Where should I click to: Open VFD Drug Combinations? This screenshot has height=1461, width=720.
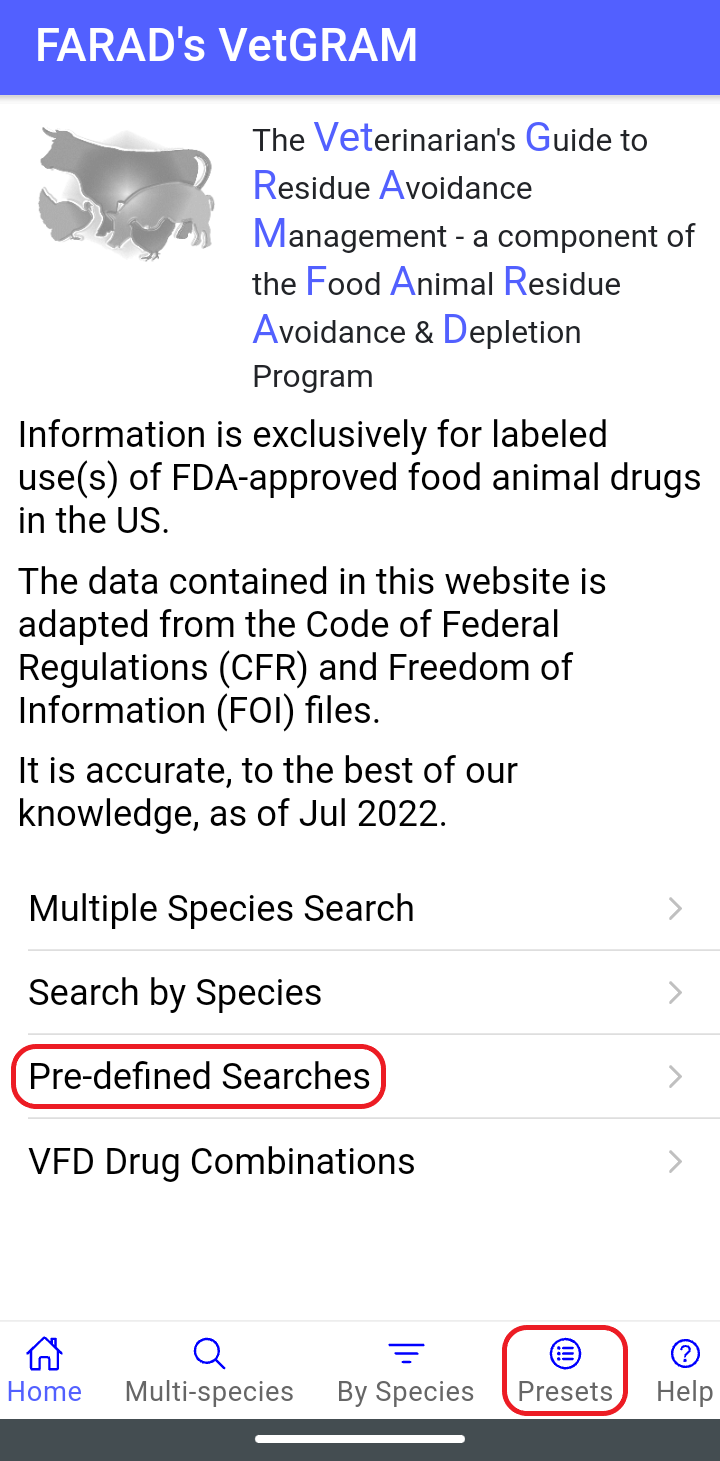pos(360,1161)
